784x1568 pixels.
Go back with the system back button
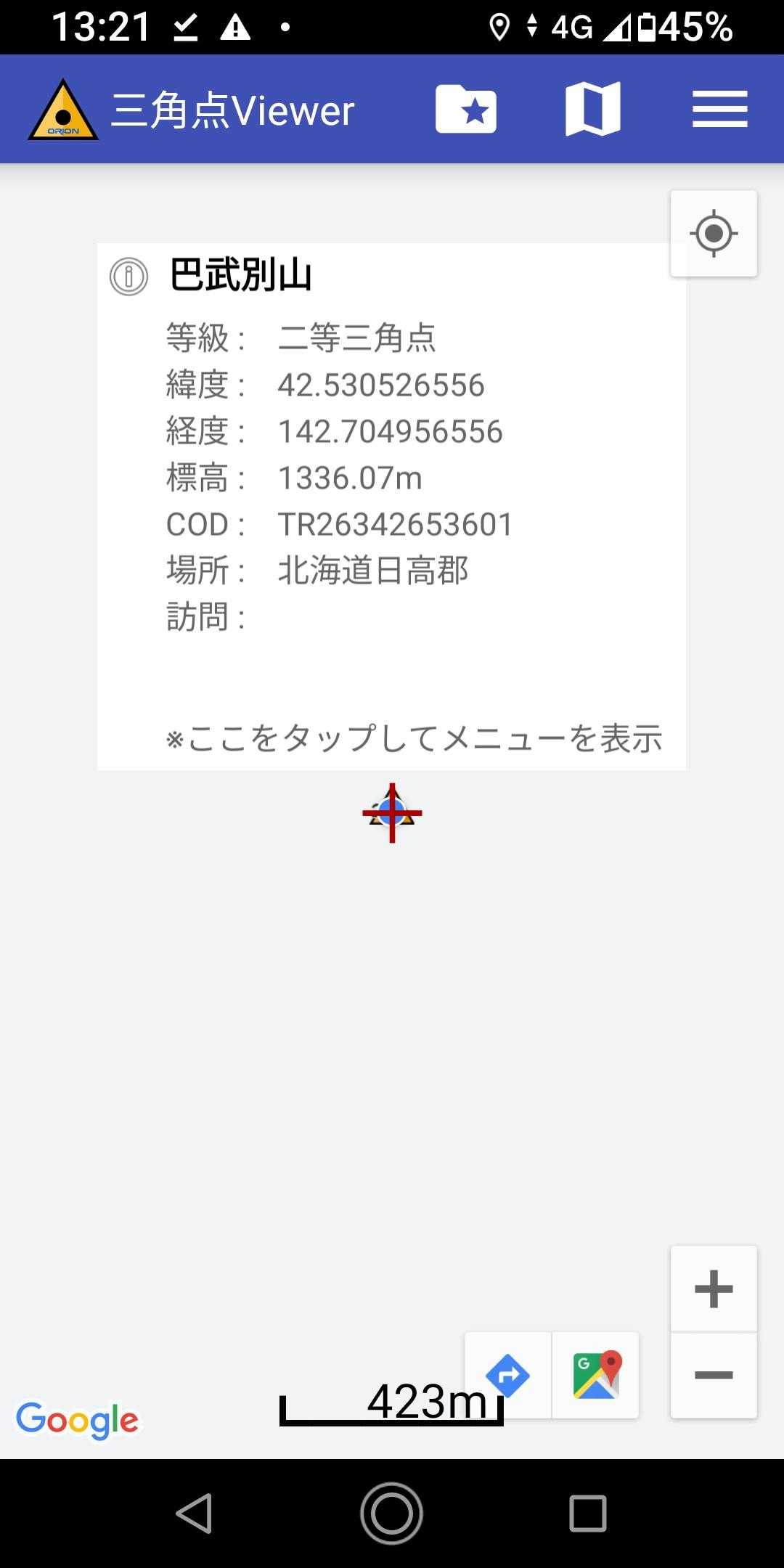tap(195, 1513)
